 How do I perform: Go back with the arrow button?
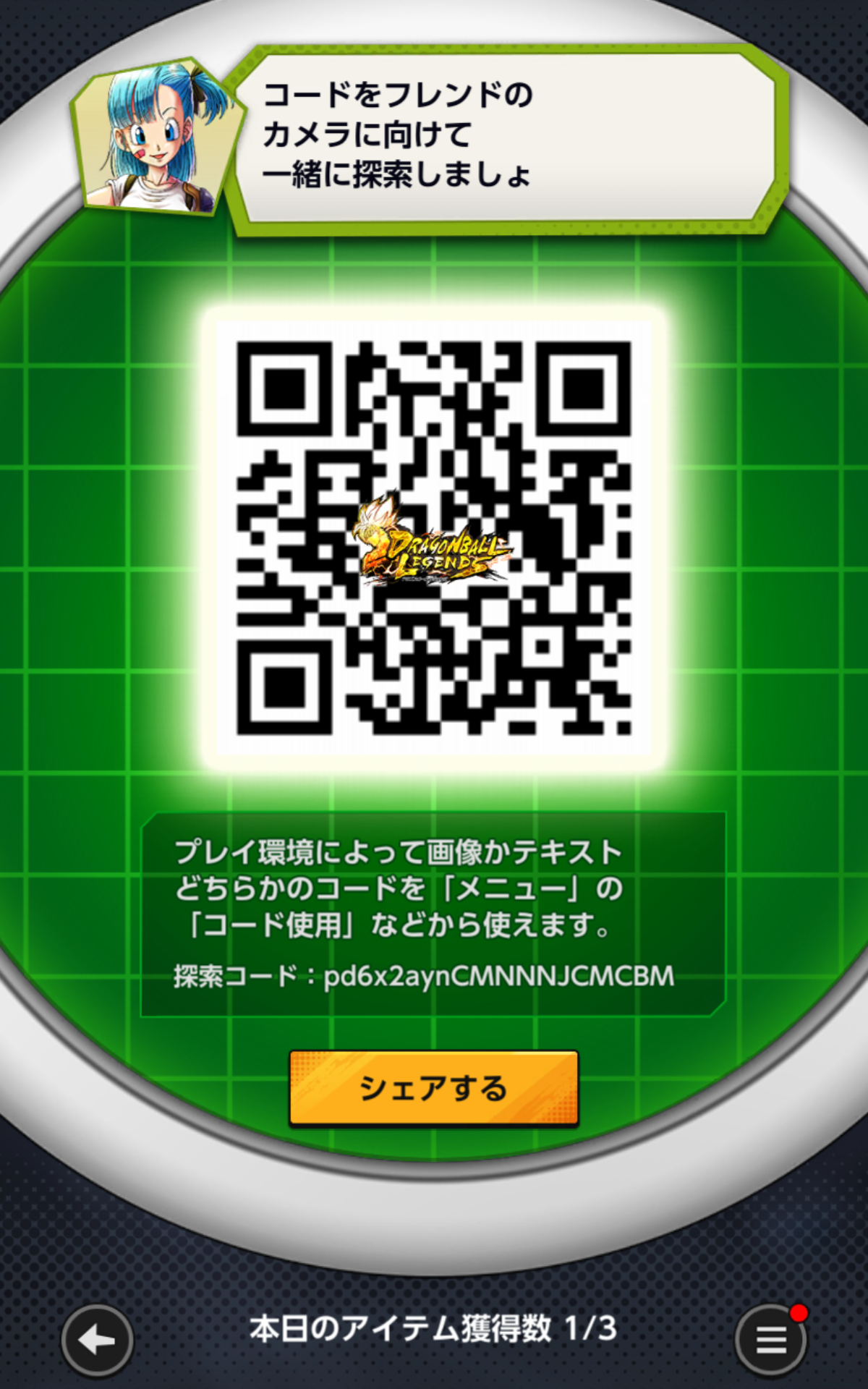click(x=97, y=1340)
